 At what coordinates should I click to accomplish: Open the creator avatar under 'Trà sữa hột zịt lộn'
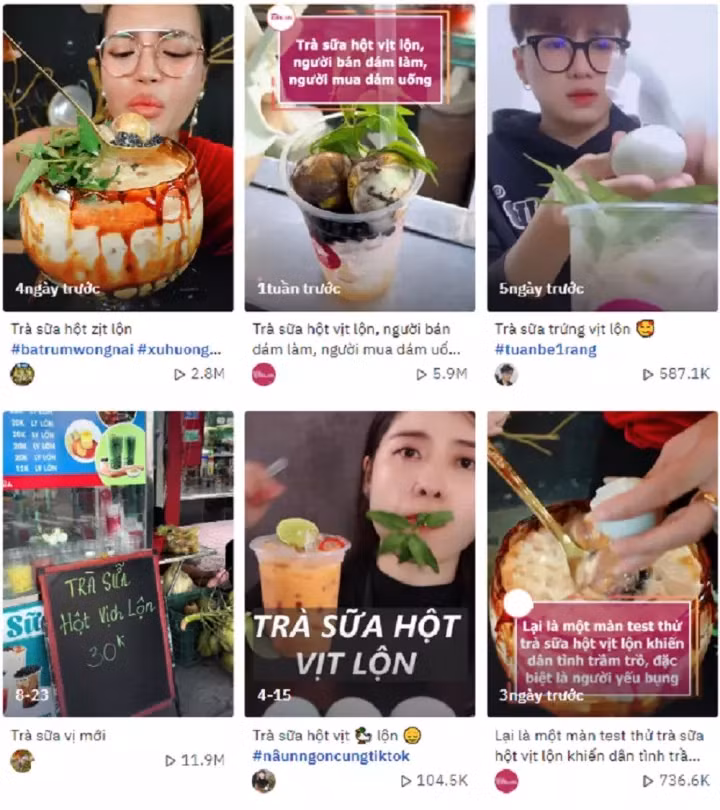(x=20, y=374)
